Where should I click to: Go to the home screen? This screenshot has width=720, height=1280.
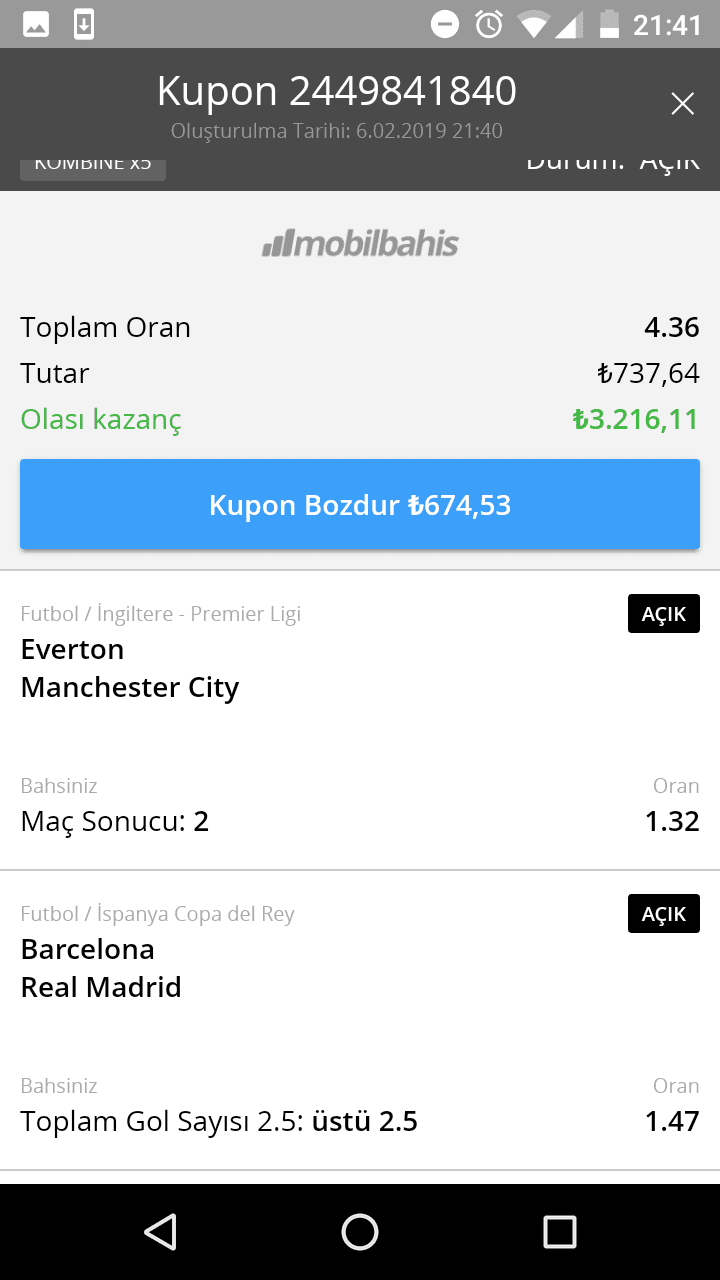[x=360, y=1232]
